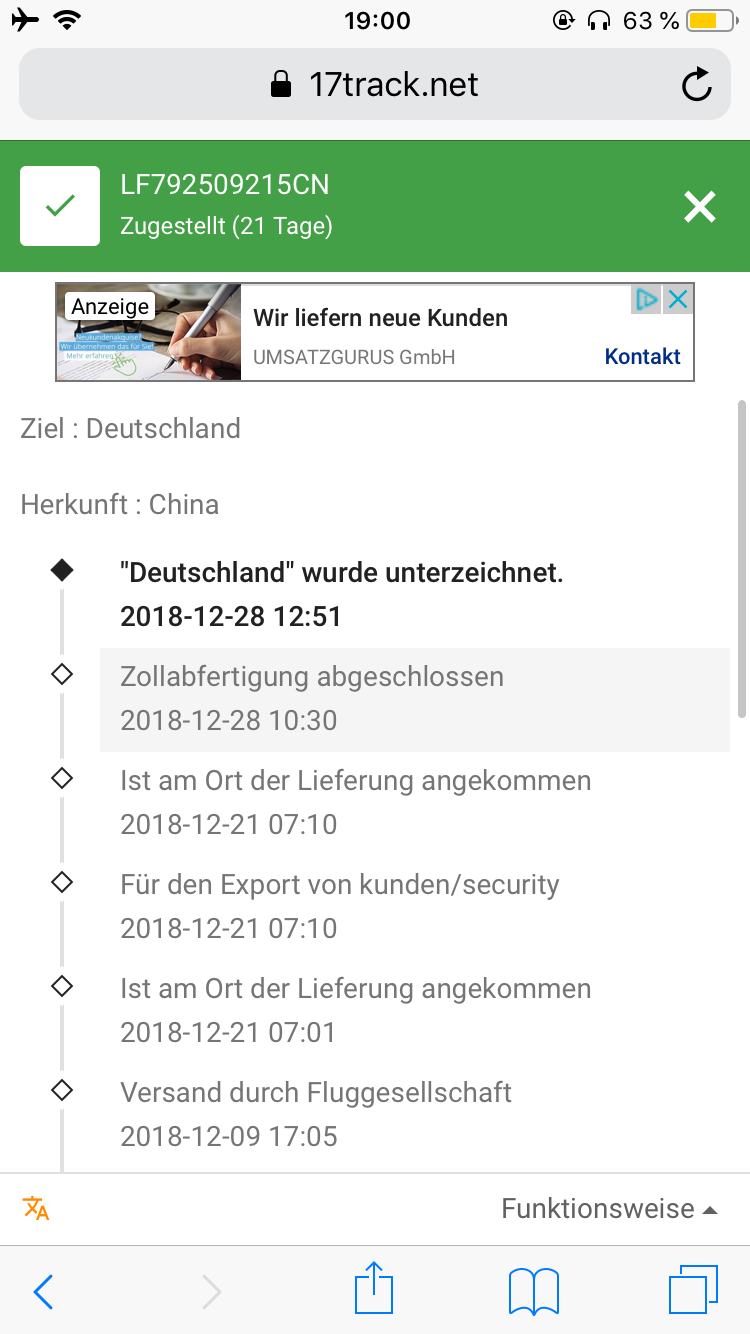Dismiss the UMSATZGURUS ad banner
This screenshot has height=1334, width=750.
coord(679,299)
